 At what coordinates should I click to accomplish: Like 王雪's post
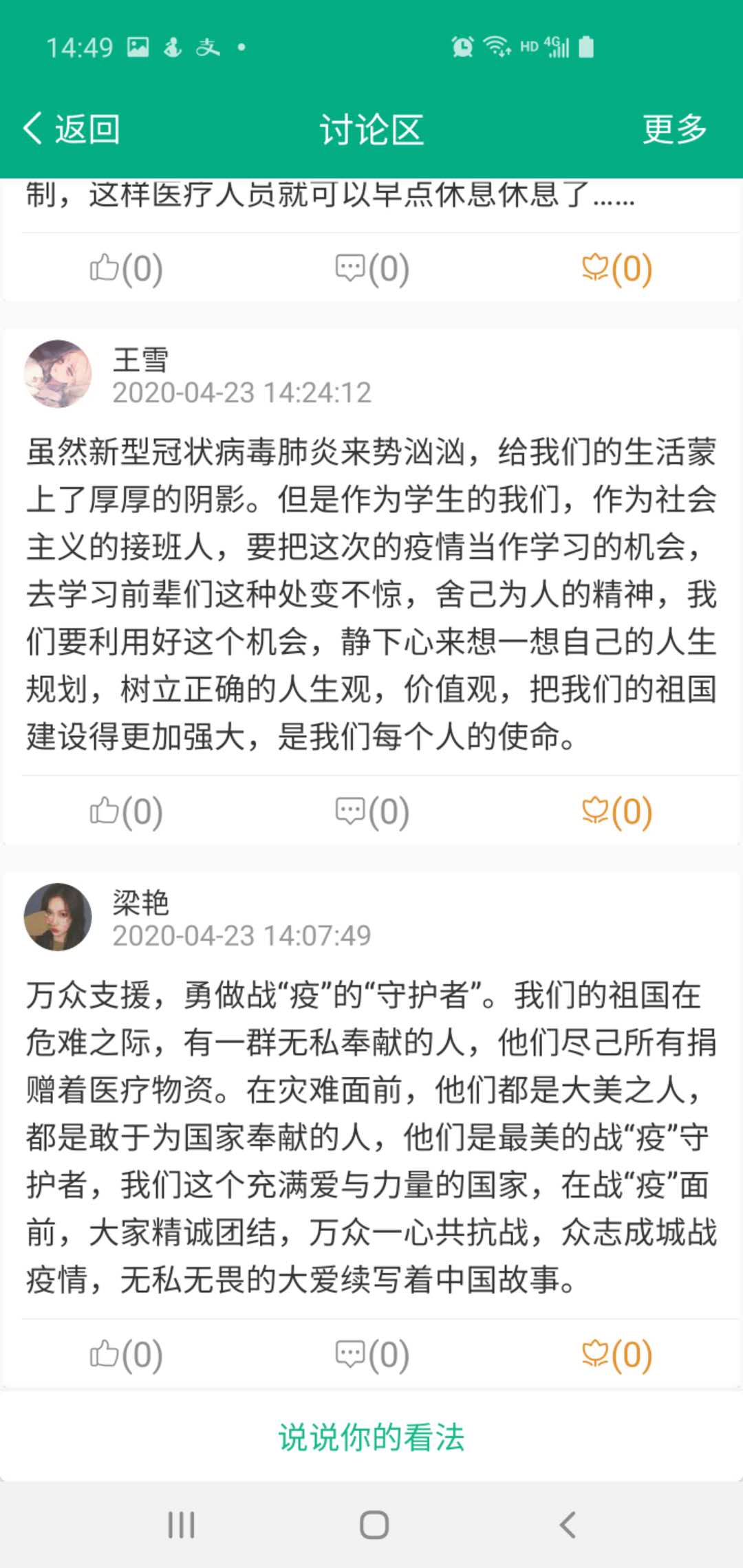pos(127,812)
